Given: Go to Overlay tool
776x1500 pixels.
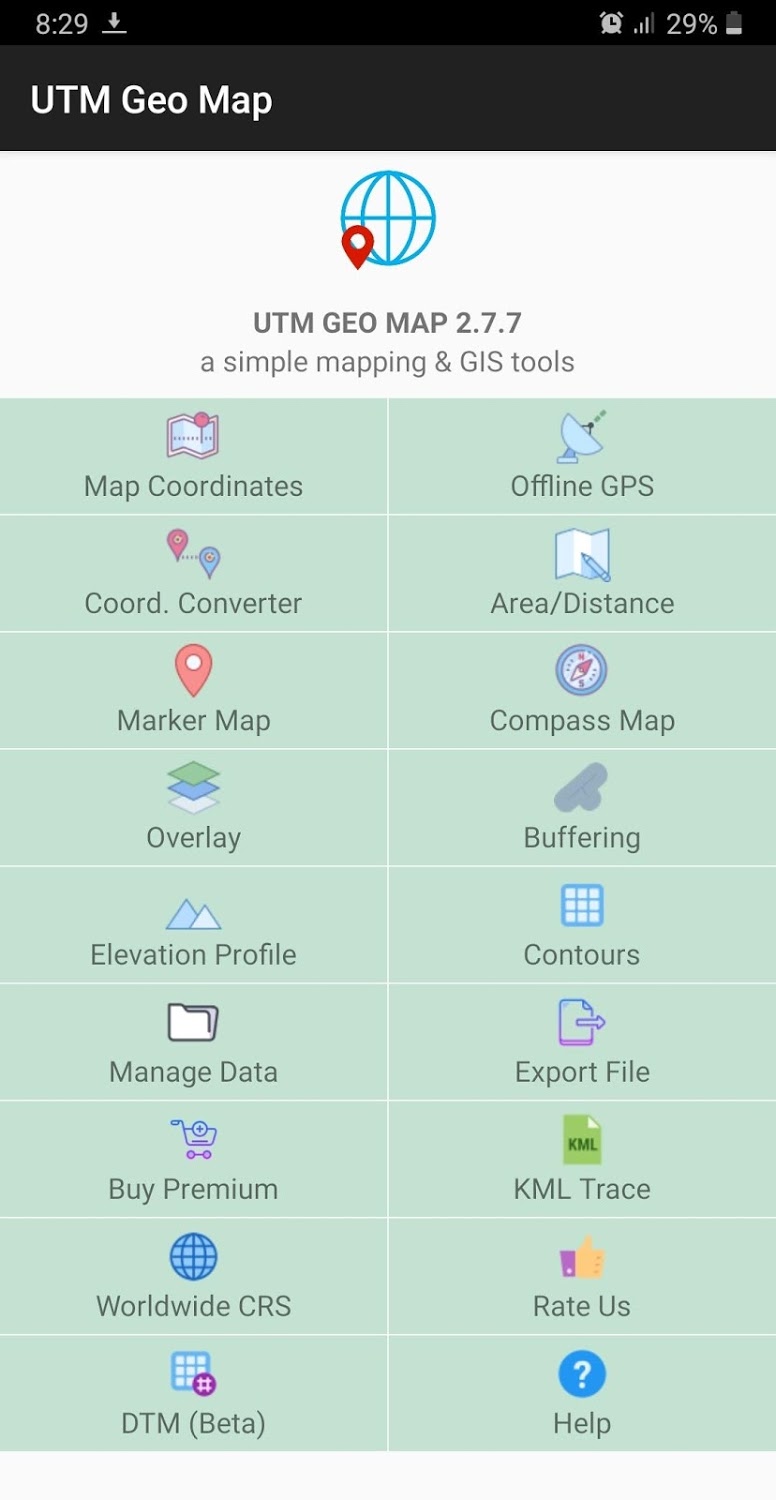Looking at the screenshot, I should pos(193,808).
